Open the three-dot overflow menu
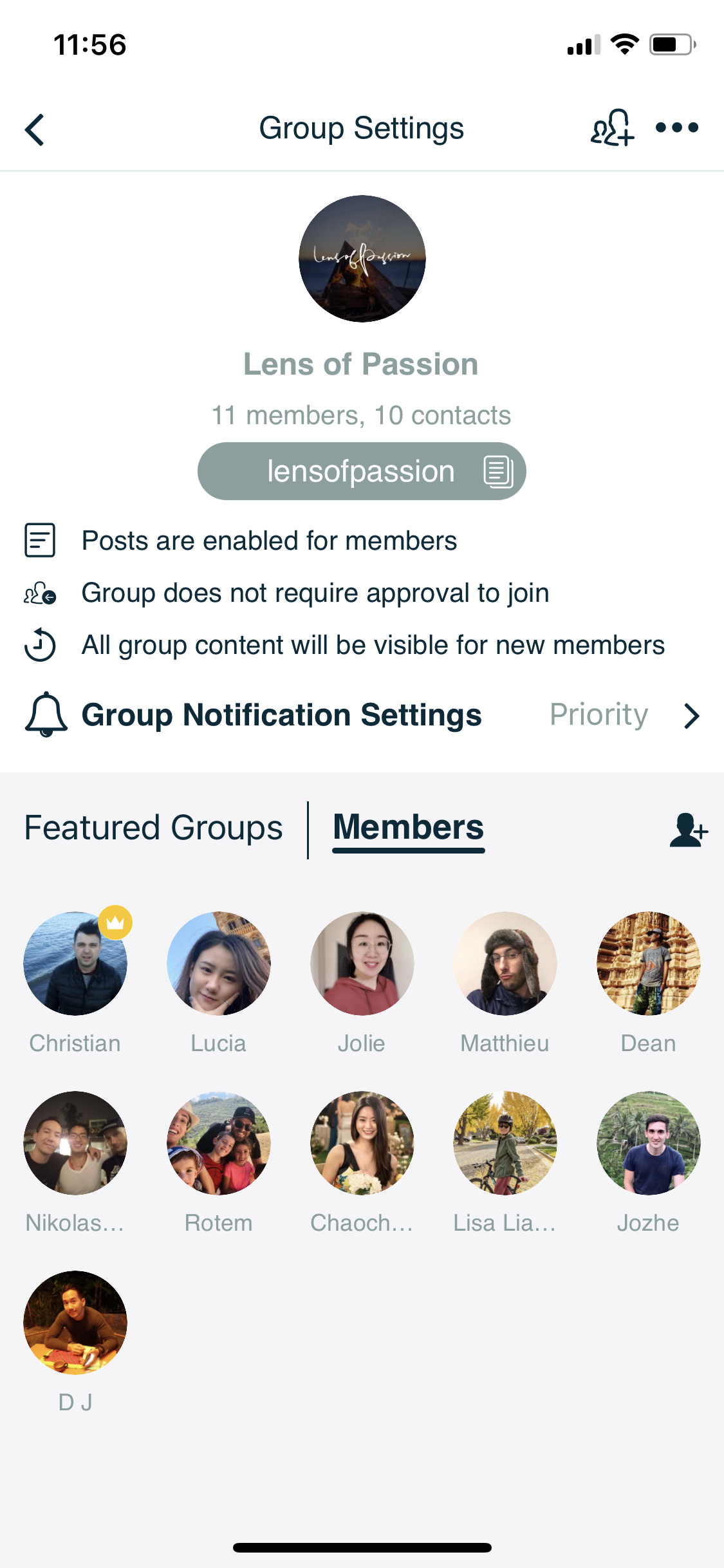This screenshot has height=1568, width=724. coord(676,127)
